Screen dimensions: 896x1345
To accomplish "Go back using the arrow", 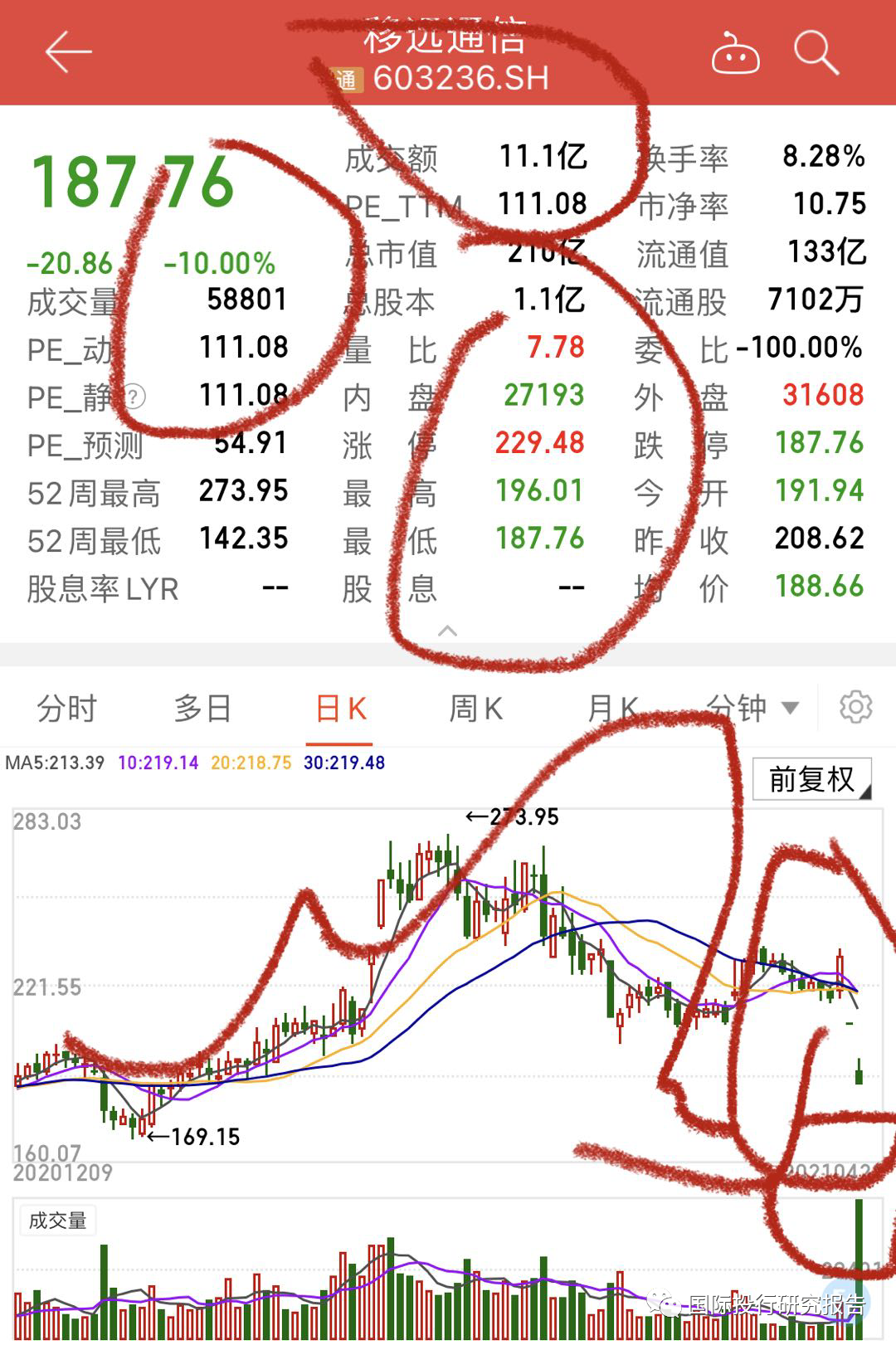I will [68, 53].
